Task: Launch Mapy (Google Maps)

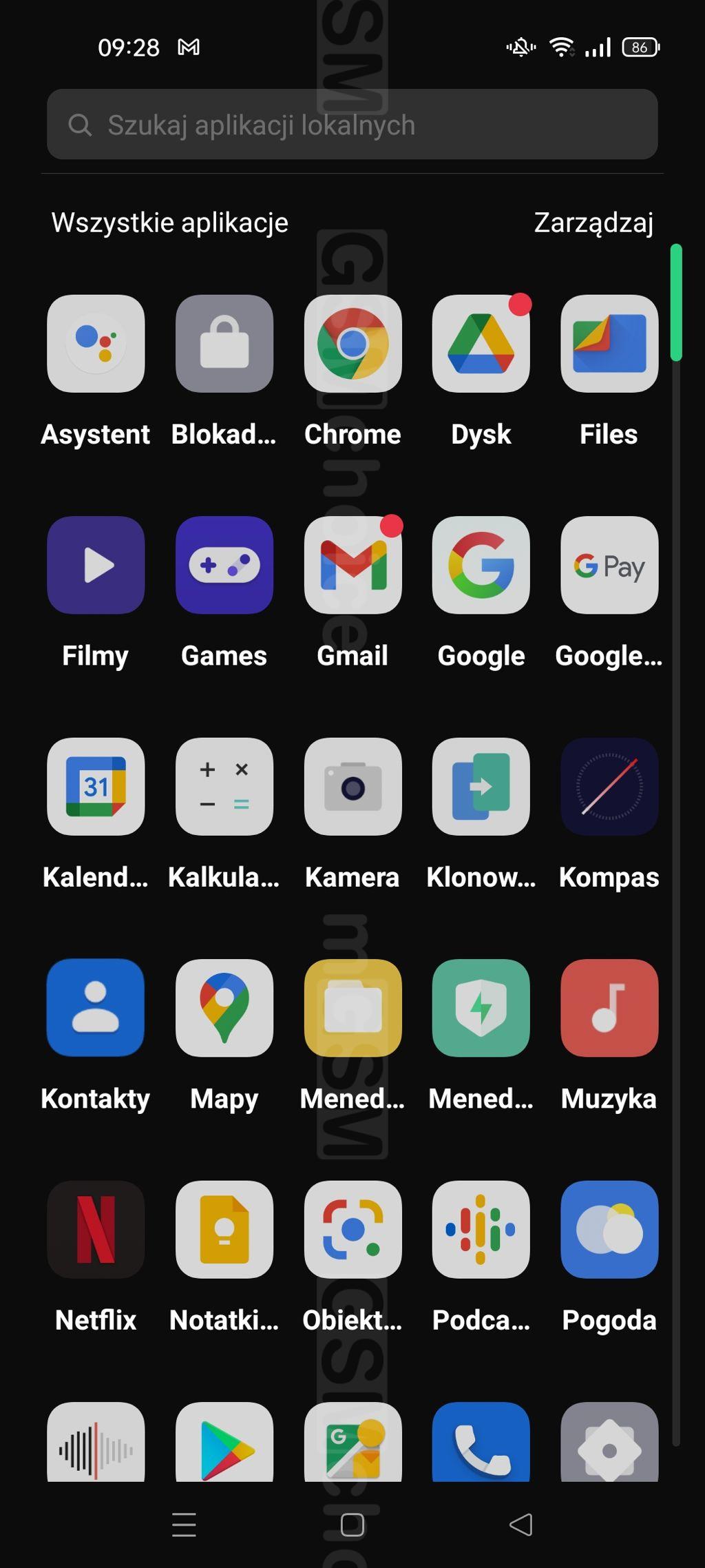Action: tap(224, 1007)
